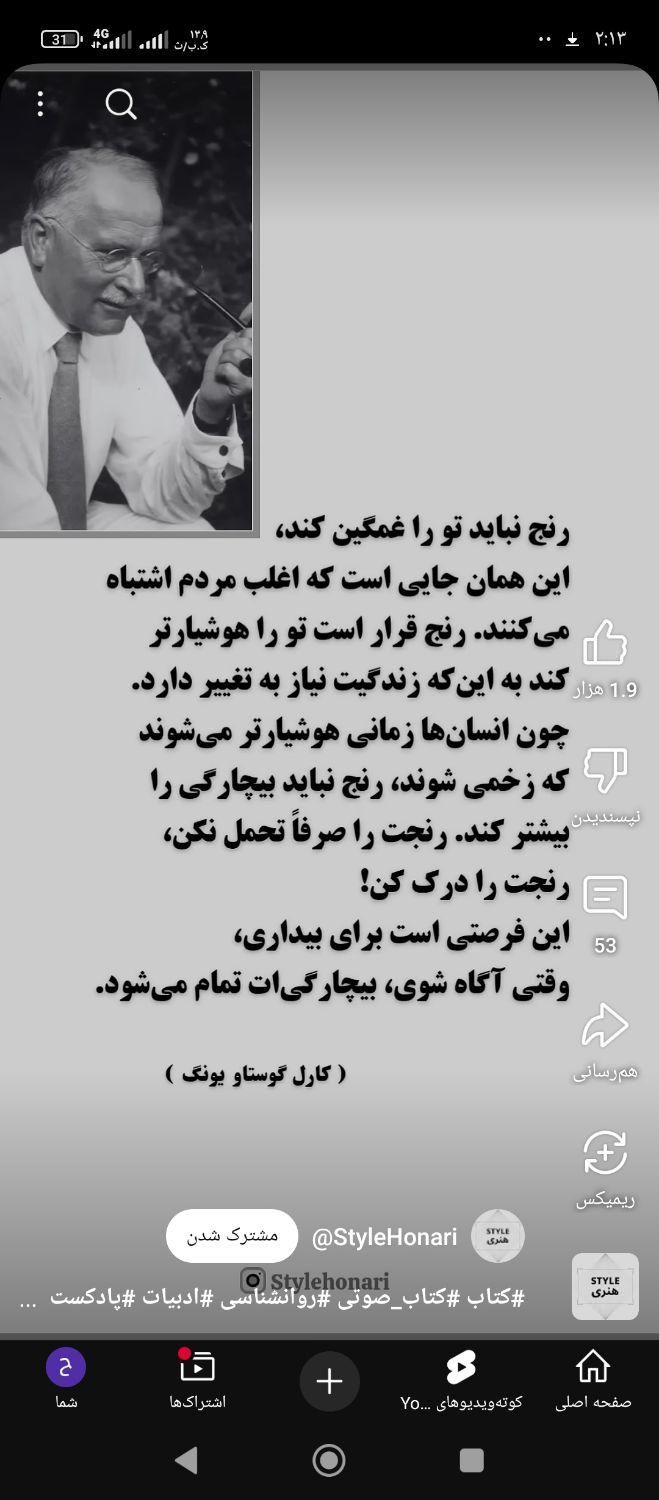Open the comments with 53 replies
The image size is (659, 1500).
pos(605,899)
